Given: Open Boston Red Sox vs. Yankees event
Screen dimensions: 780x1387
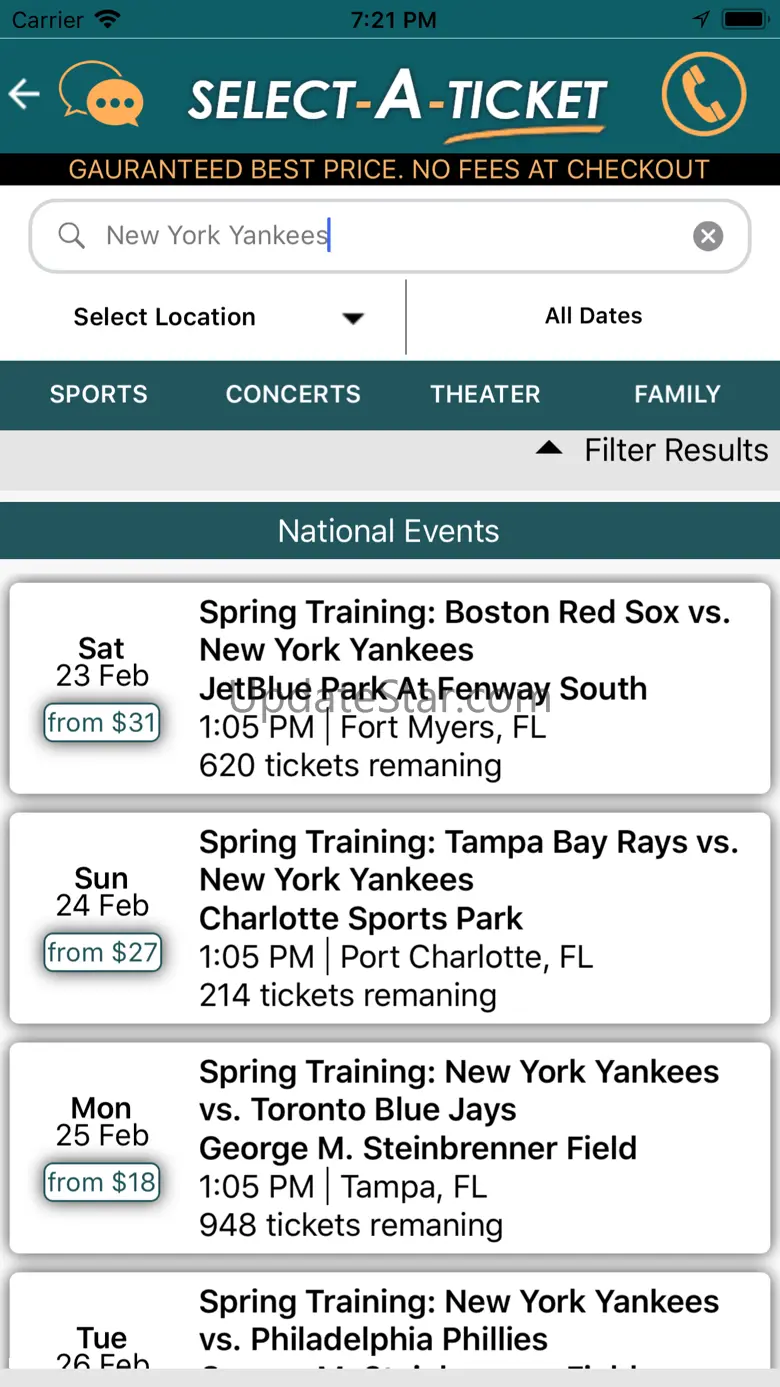Looking at the screenshot, I should tap(465, 688).
